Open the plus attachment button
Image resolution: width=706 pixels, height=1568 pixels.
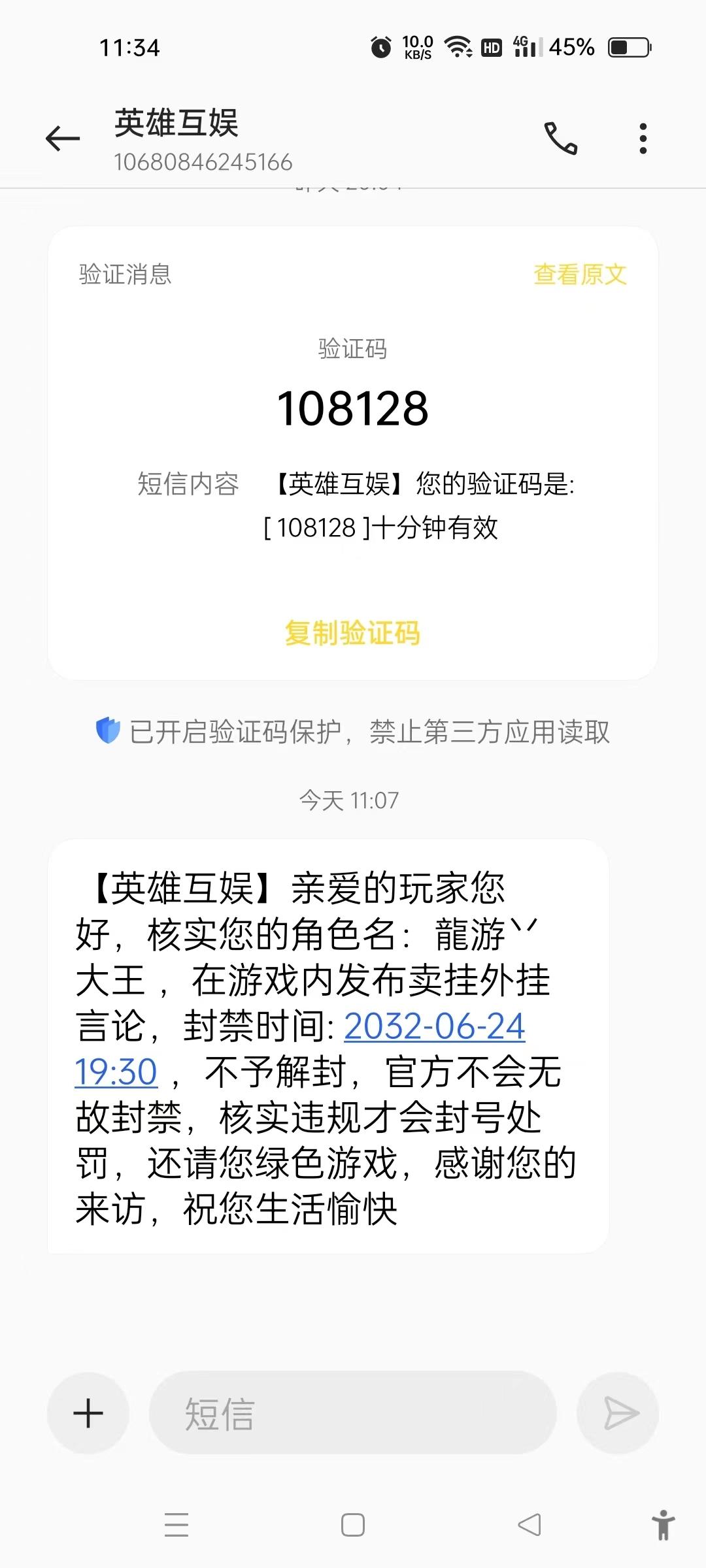coord(88,1413)
